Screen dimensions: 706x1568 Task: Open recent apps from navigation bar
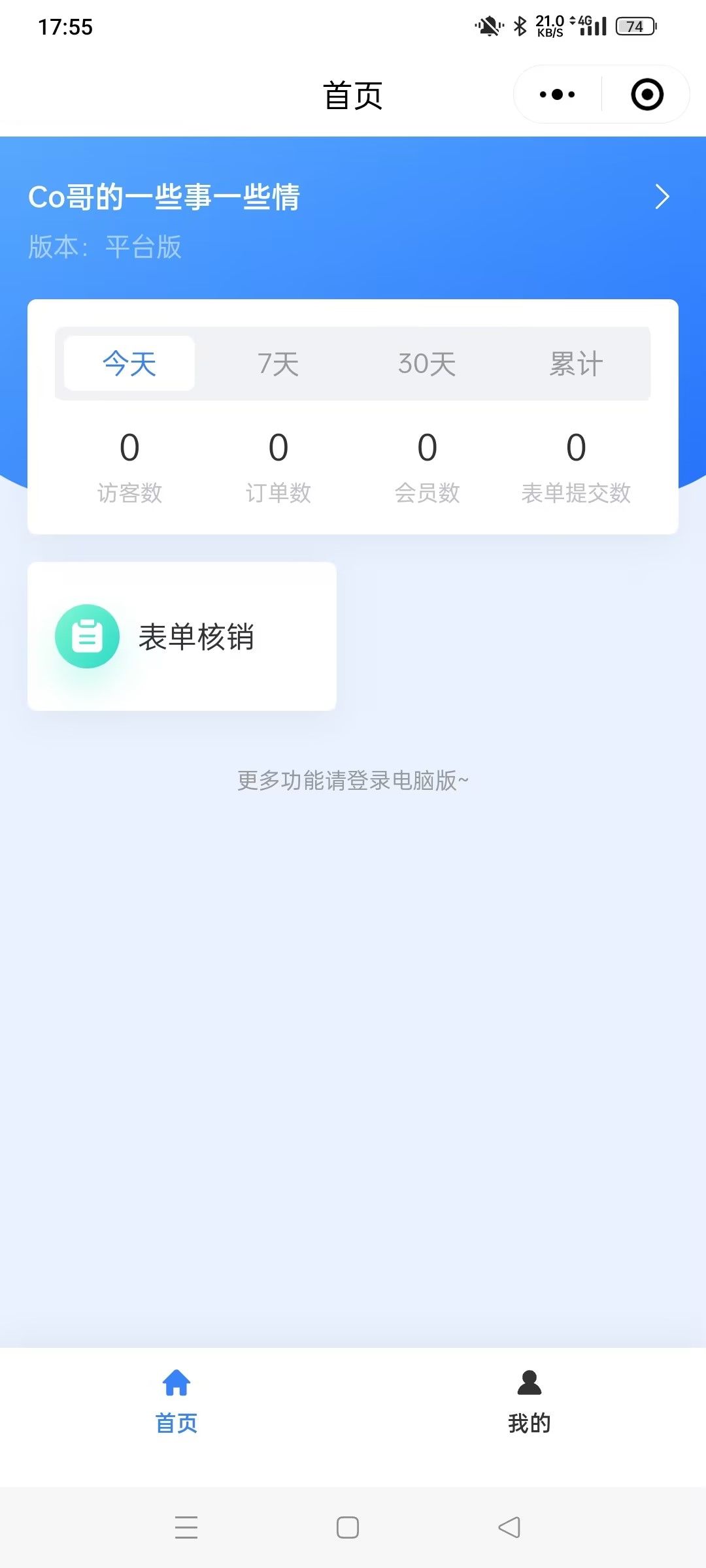click(186, 1527)
